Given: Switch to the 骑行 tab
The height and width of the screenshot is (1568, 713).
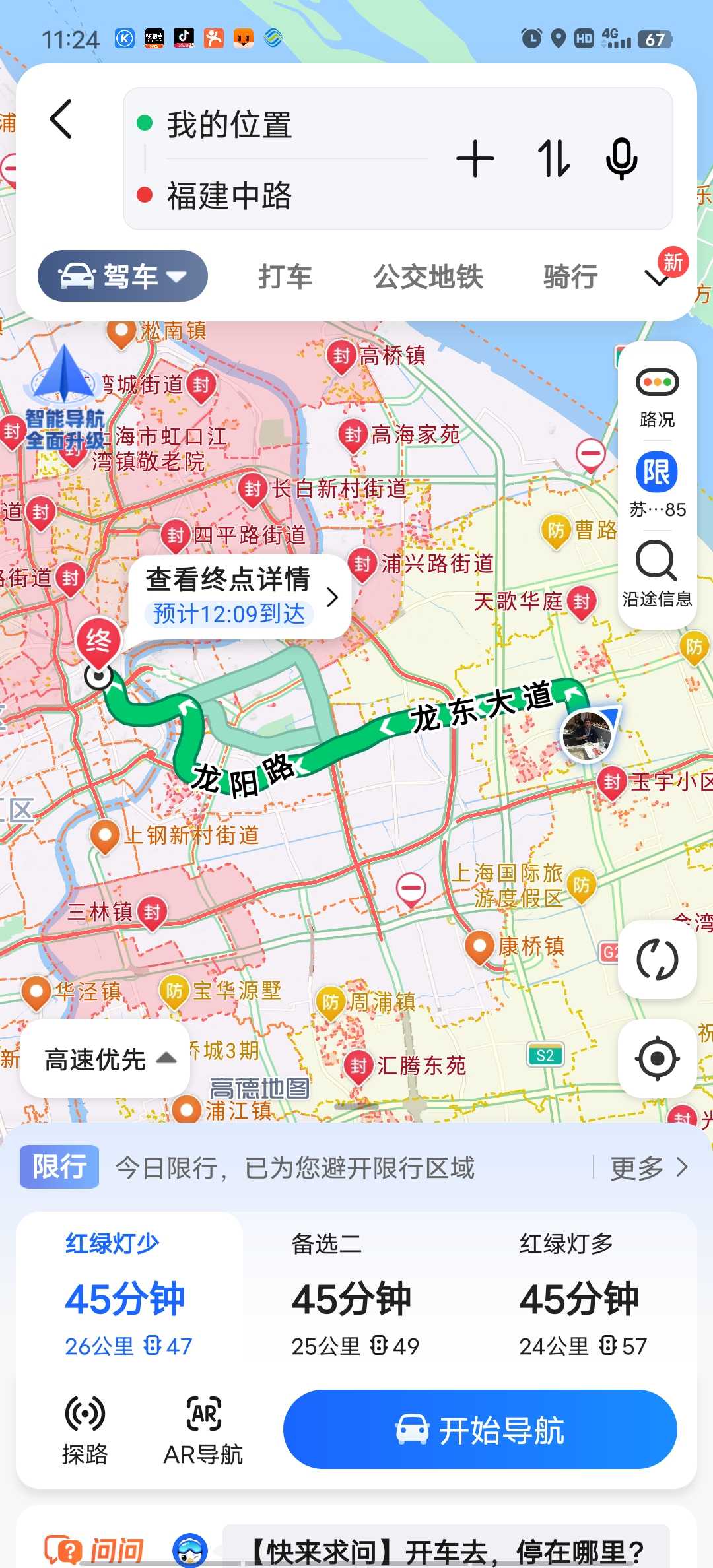Looking at the screenshot, I should 570,277.
